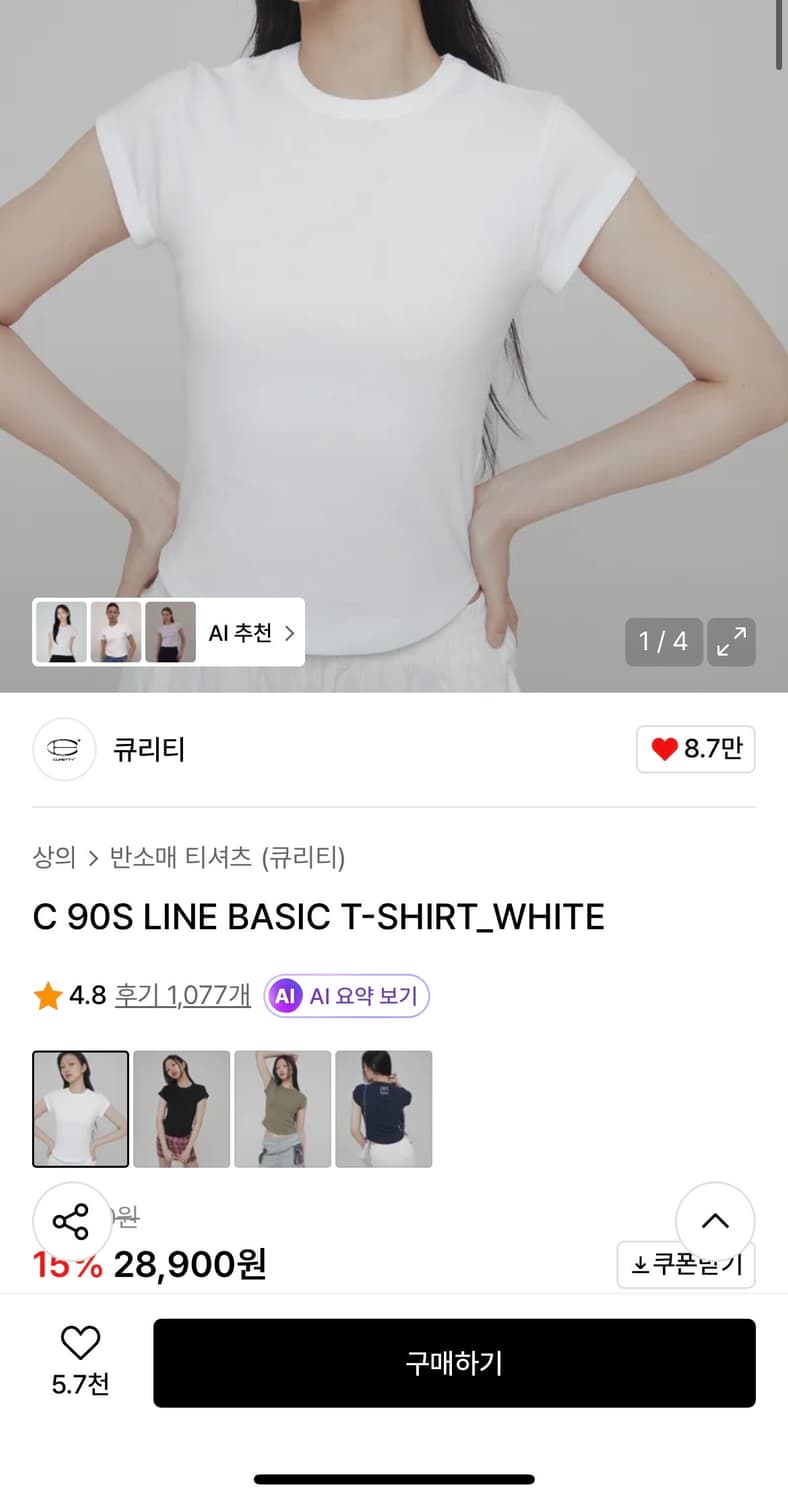Click the scroll-to-top arrow icon
788x1500 pixels.
pos(715,1221)
